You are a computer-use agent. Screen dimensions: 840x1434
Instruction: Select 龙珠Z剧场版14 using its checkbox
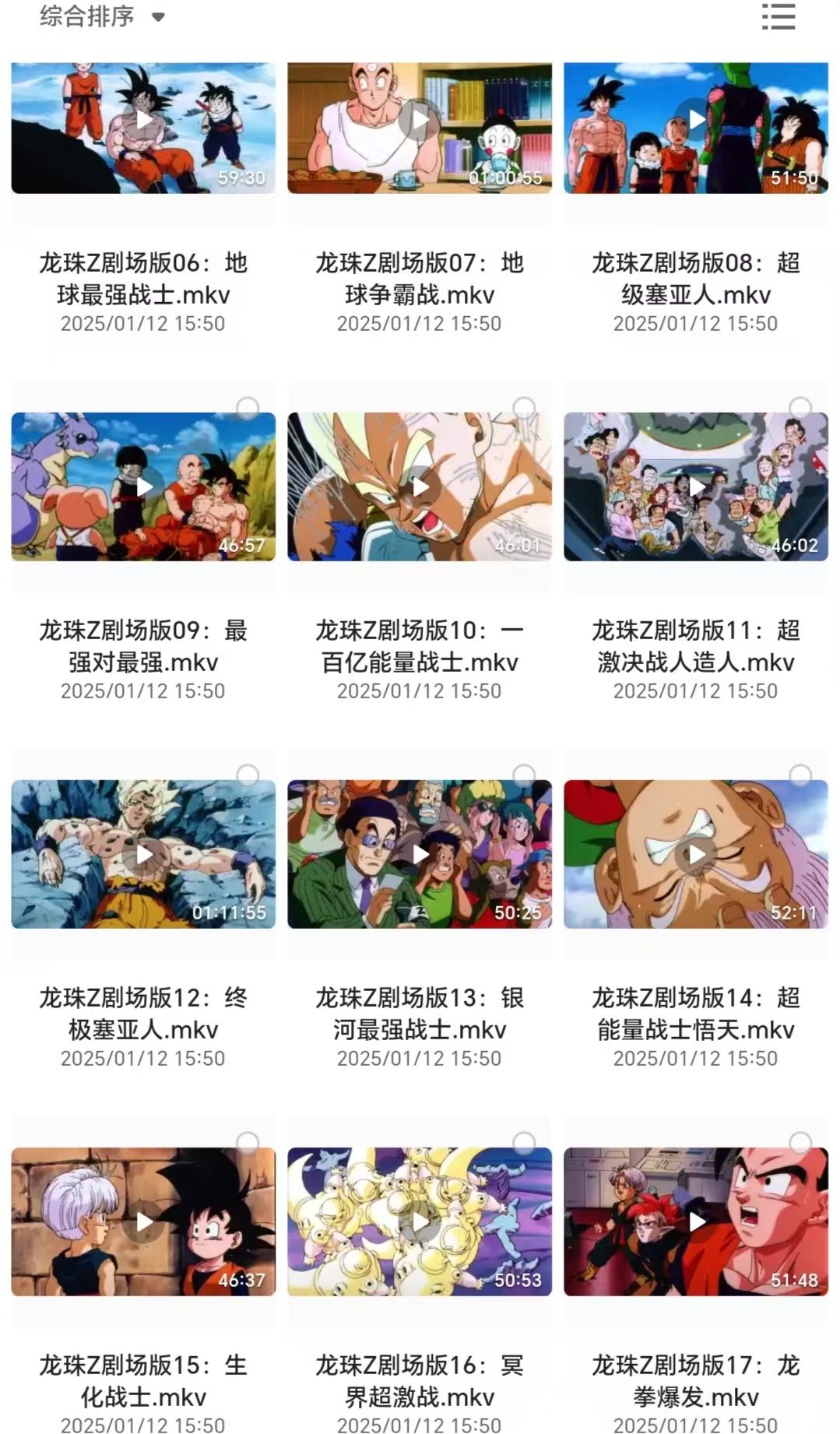[x=800, y=775]
